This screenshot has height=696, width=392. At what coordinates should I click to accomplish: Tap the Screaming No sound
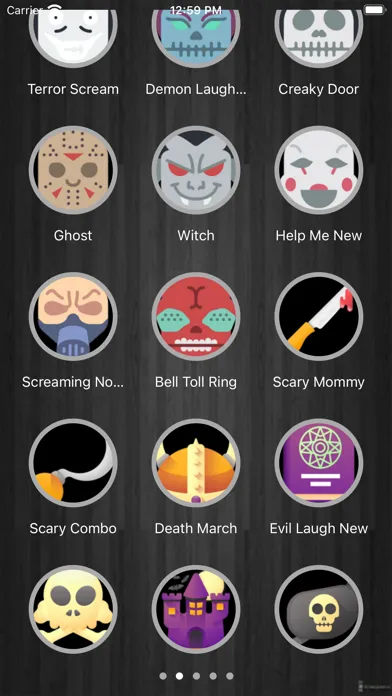[73, 316]
